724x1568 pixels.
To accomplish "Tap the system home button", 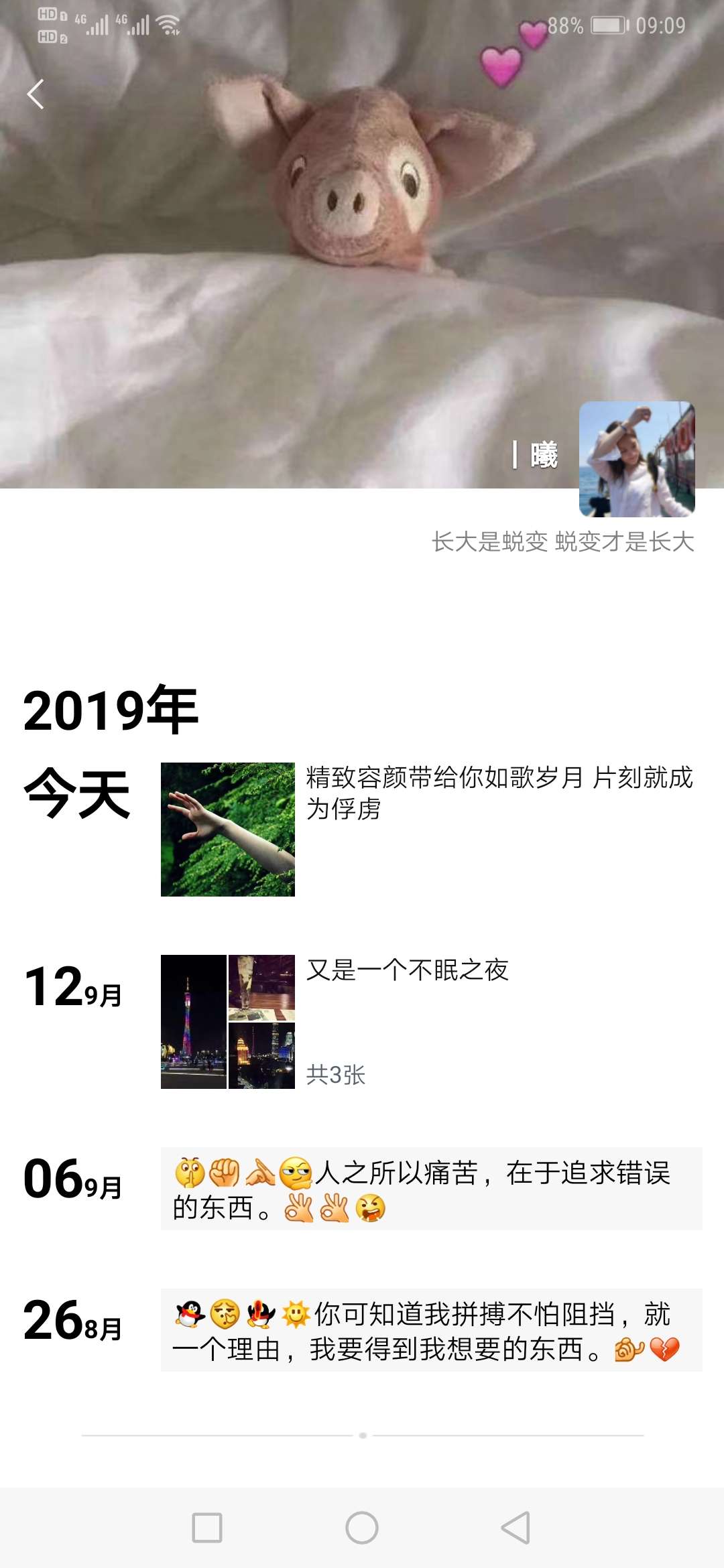I will 362,1528.
